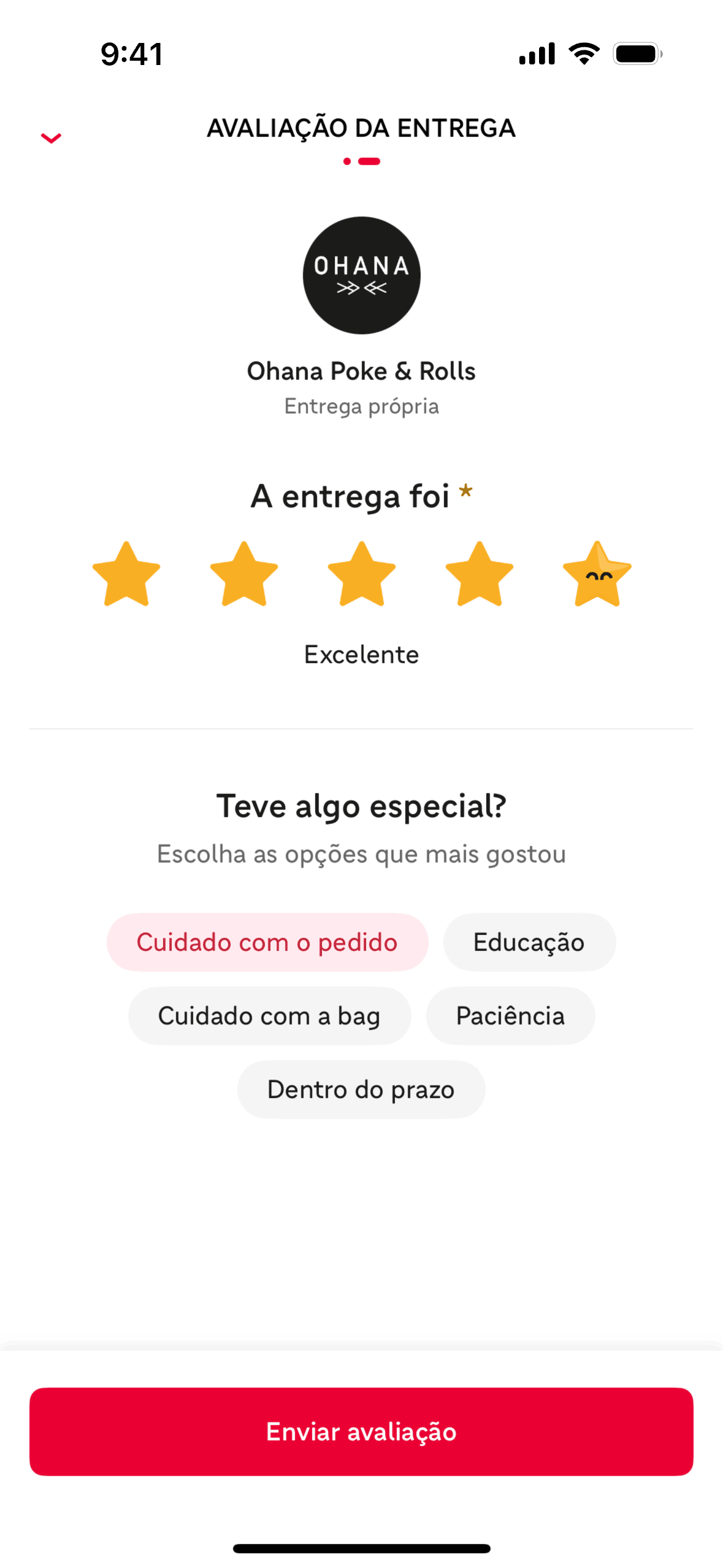The image size is (723, 1568).
Task: Deselect the Cuidado com o pedido chip
Action: (267, 942)
